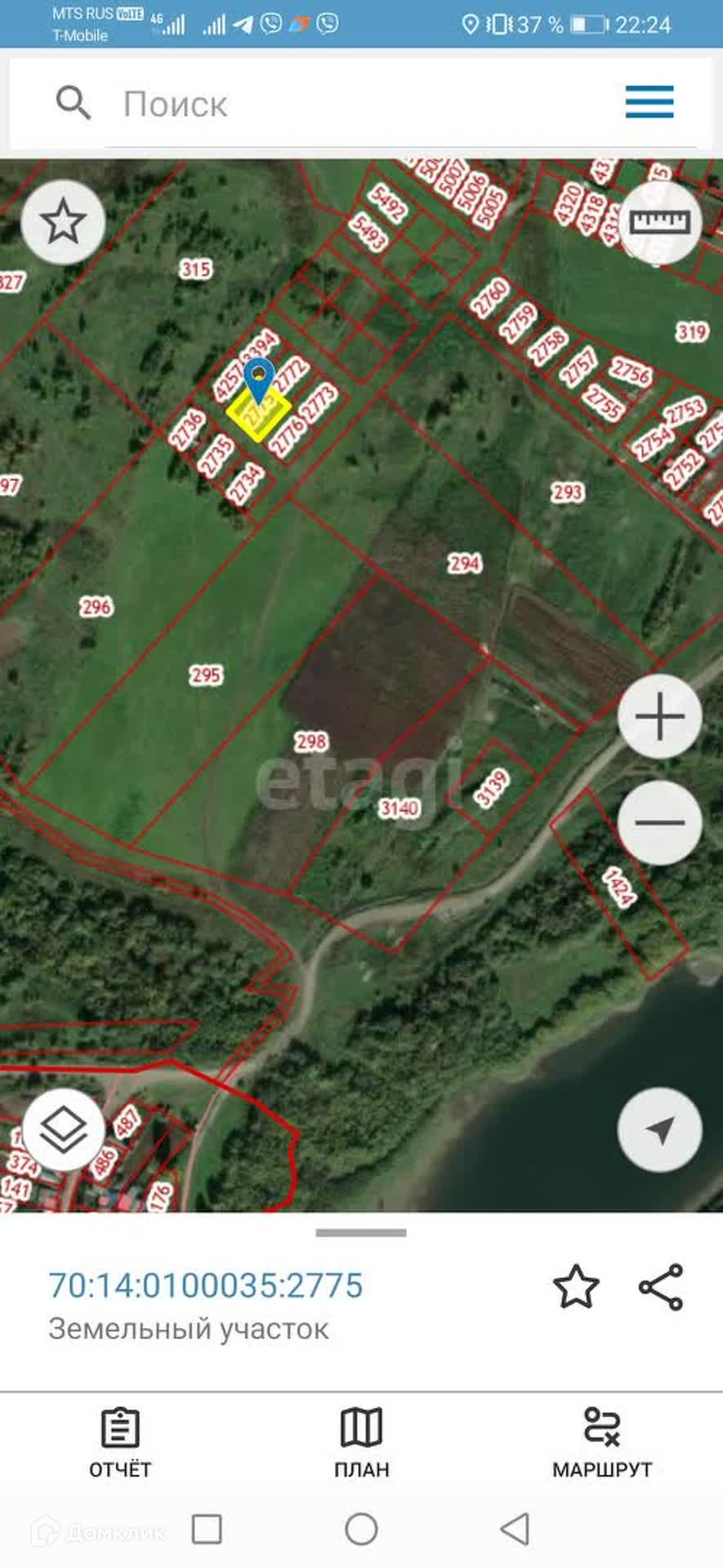723x1568 pixels.
Task: Open the map layers selector
Action: [x=63, y=1130]
